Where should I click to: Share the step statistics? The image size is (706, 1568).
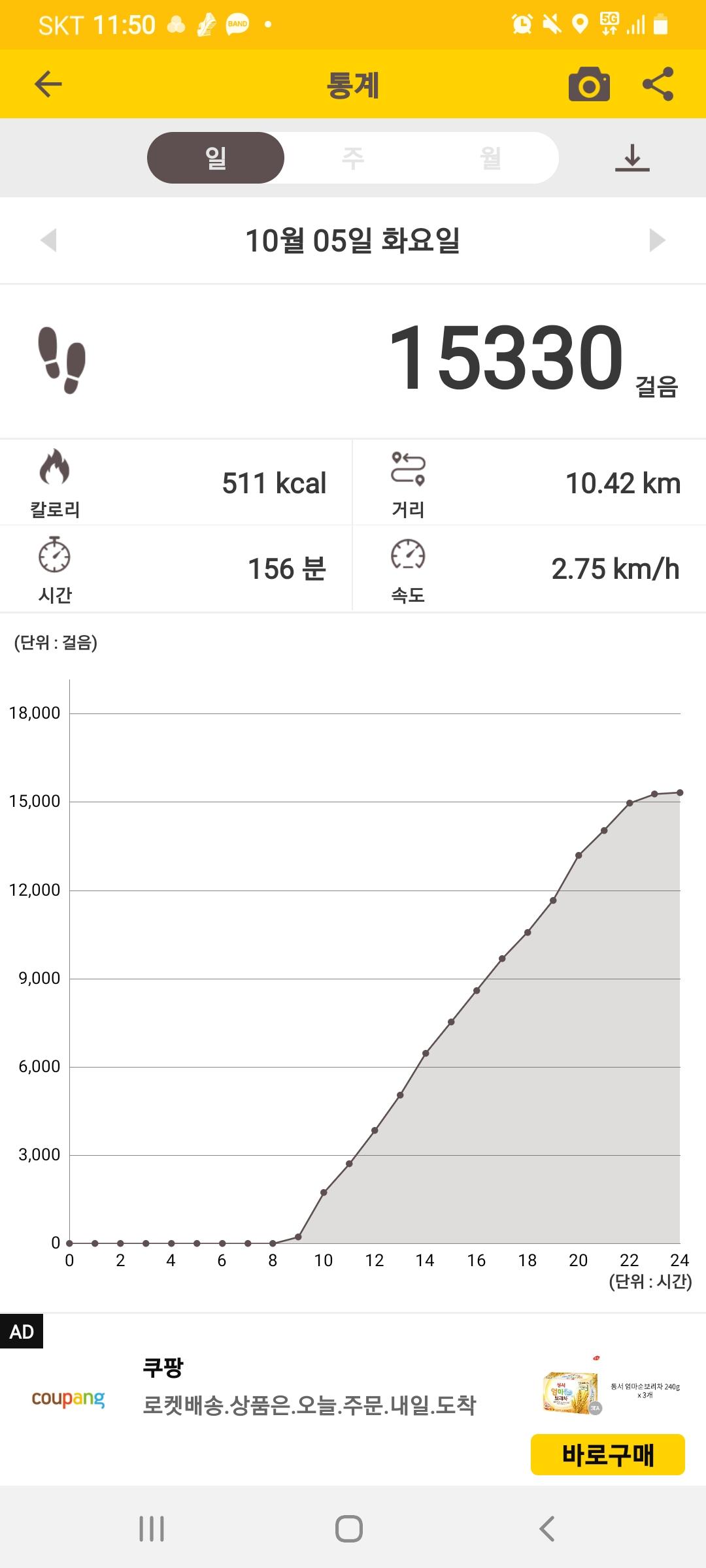(658, 84)
